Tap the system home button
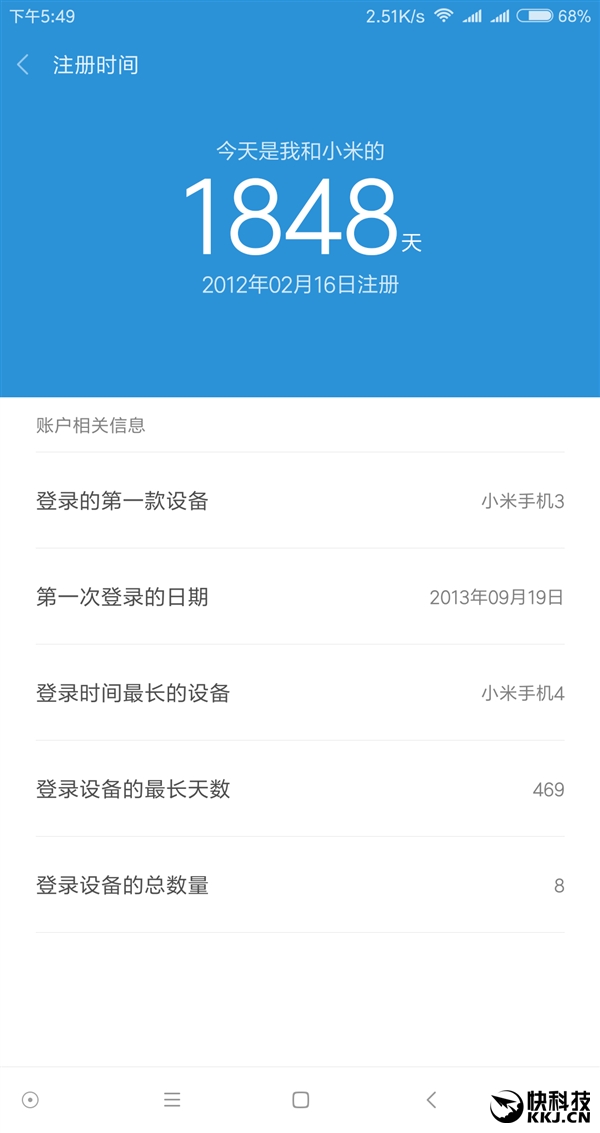Screen dimensions: 600x1133 (300, 1100)
